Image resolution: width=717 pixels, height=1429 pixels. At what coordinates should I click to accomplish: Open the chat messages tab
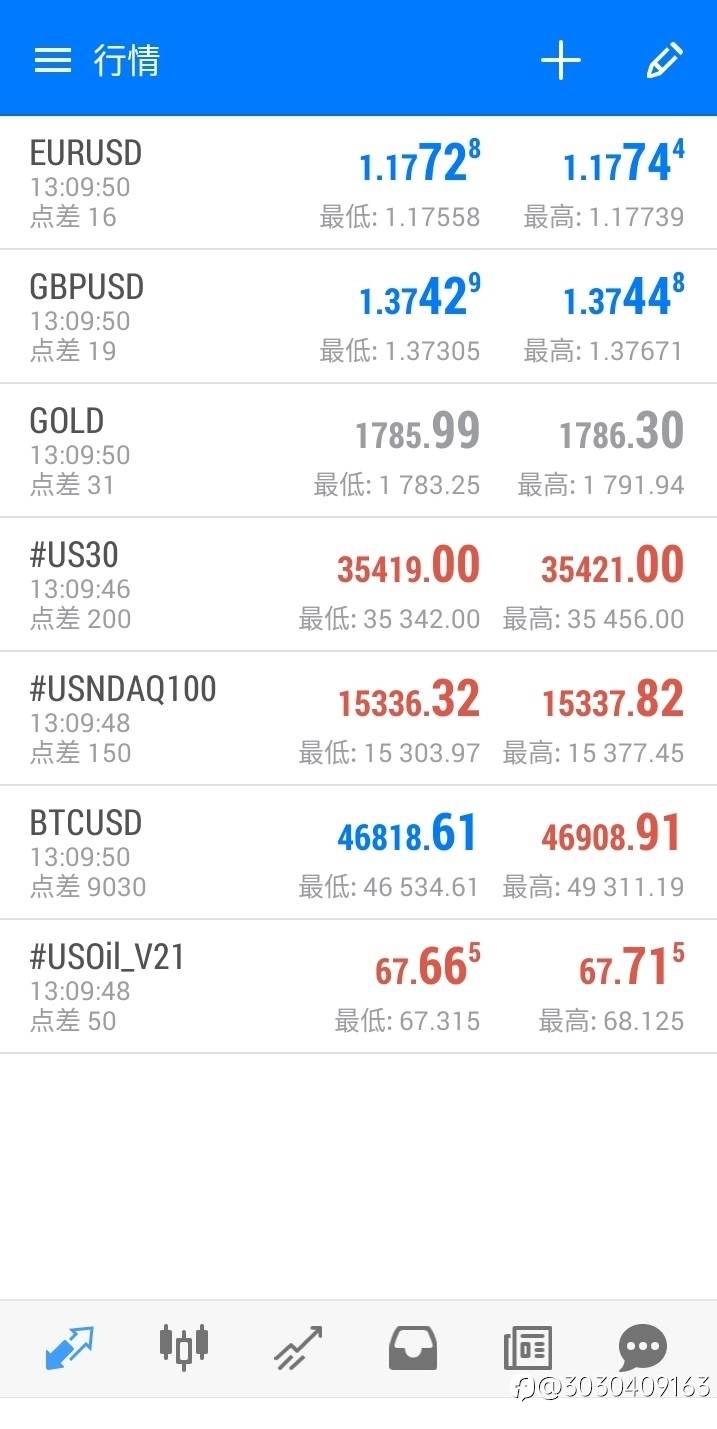click(x=642, y=1348)
